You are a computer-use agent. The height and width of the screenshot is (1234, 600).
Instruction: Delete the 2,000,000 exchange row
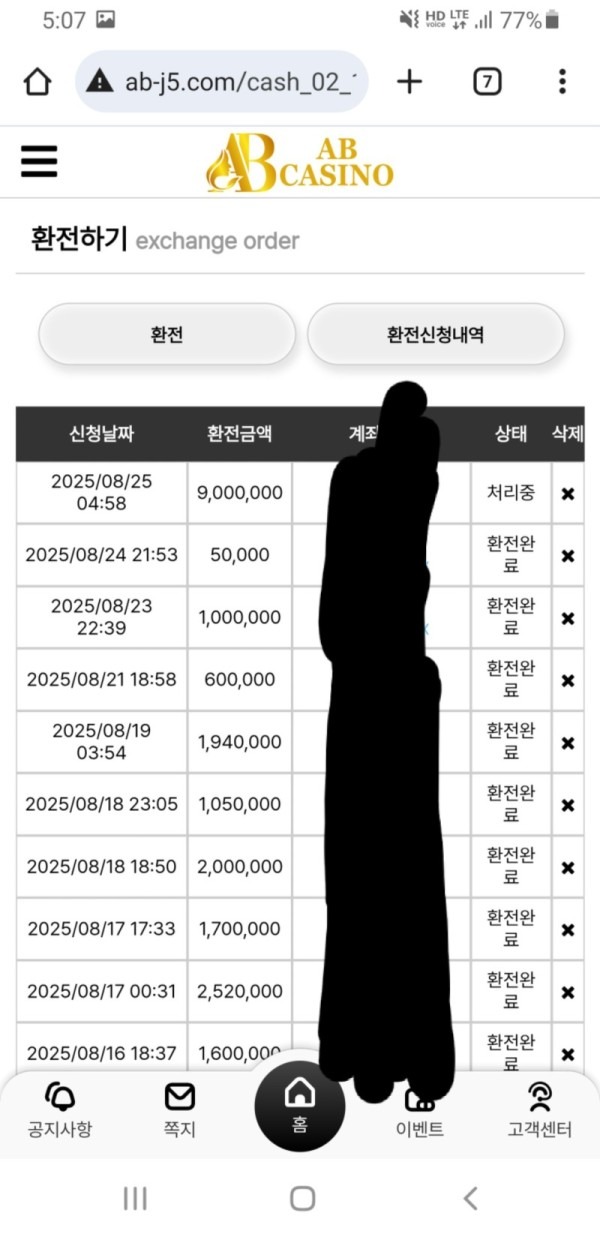point(567,867)
